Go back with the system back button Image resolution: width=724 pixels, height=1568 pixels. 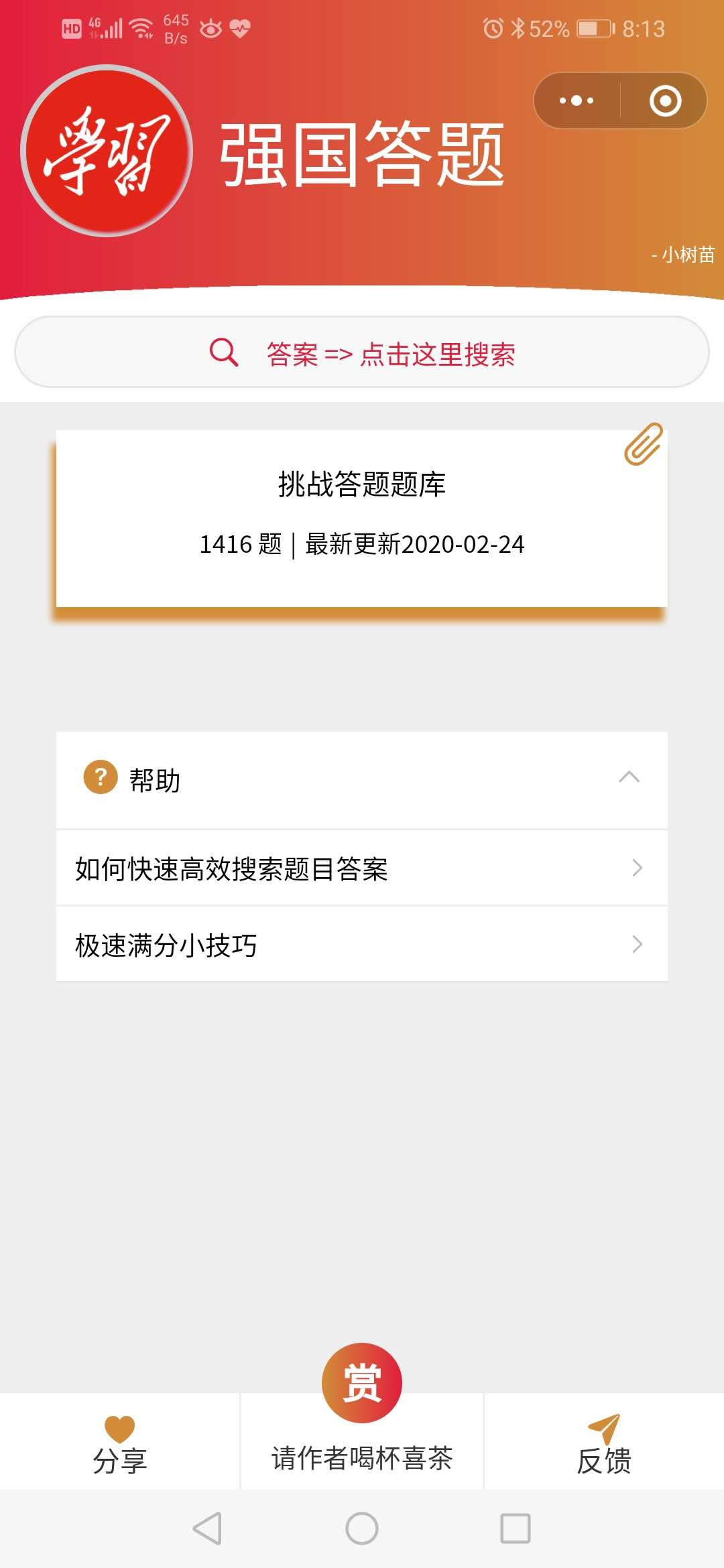click(x=207, y=1529)
